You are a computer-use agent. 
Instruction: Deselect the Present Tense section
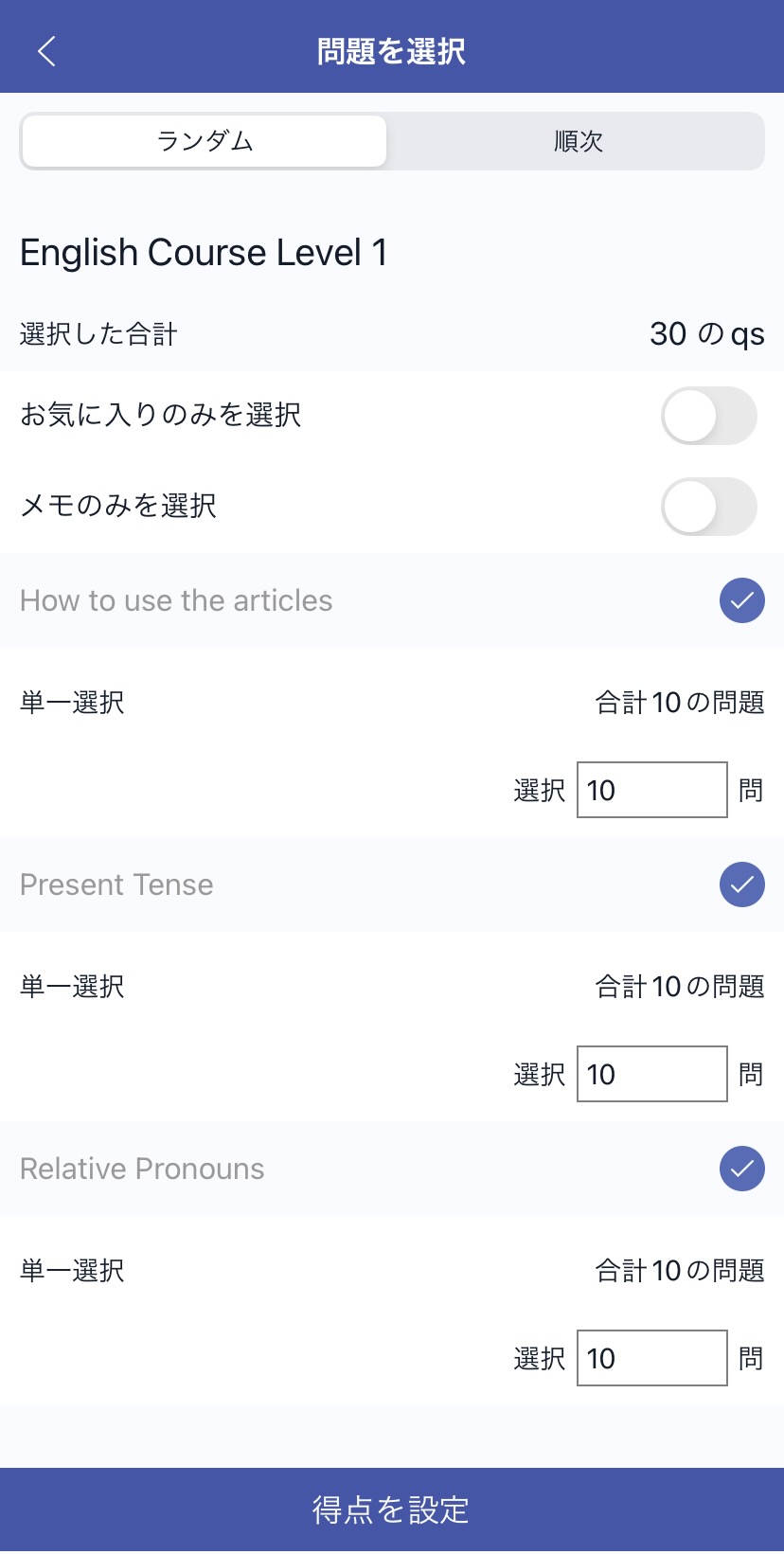tap(741, 884)
